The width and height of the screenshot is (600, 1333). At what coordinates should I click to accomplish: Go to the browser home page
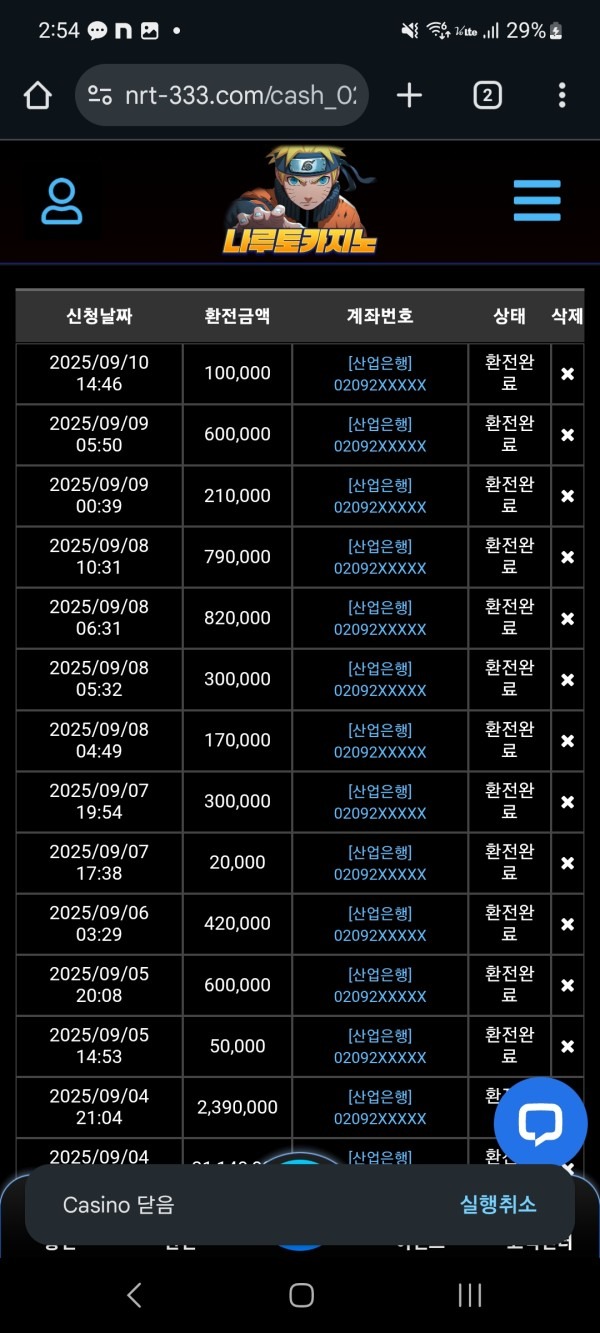click(x=37, y=95)
